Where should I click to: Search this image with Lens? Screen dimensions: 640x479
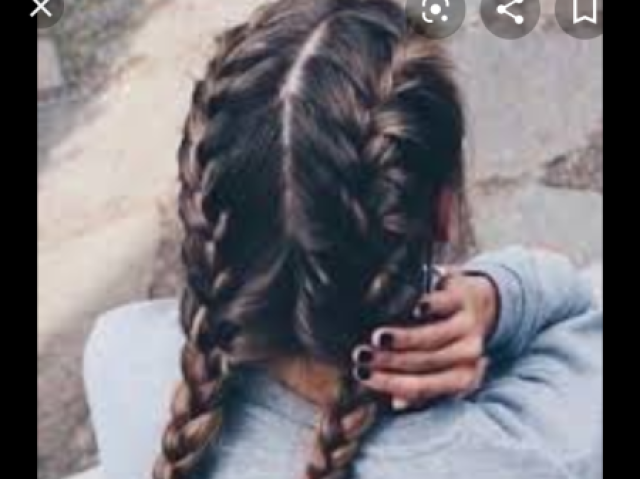click(436, 10)
